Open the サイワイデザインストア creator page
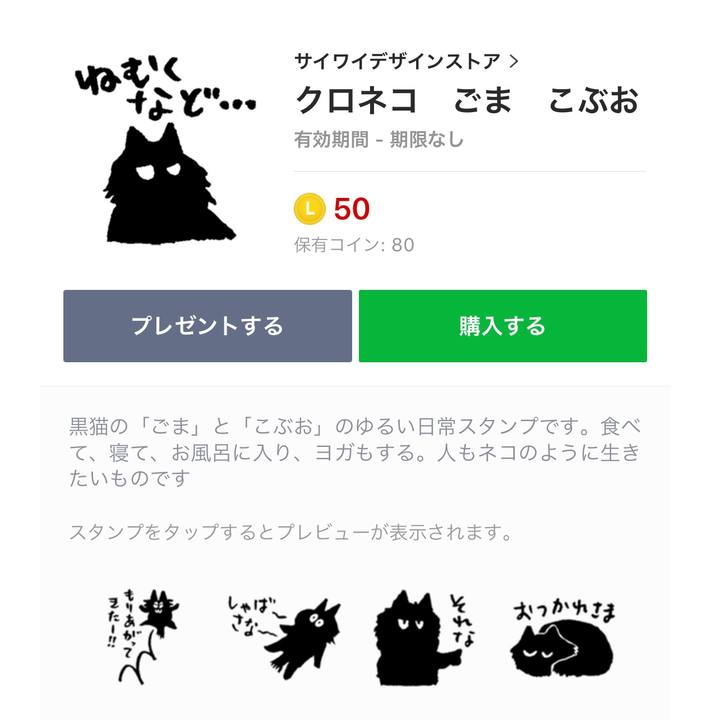 pyautogui.click(x=406, y=60)
